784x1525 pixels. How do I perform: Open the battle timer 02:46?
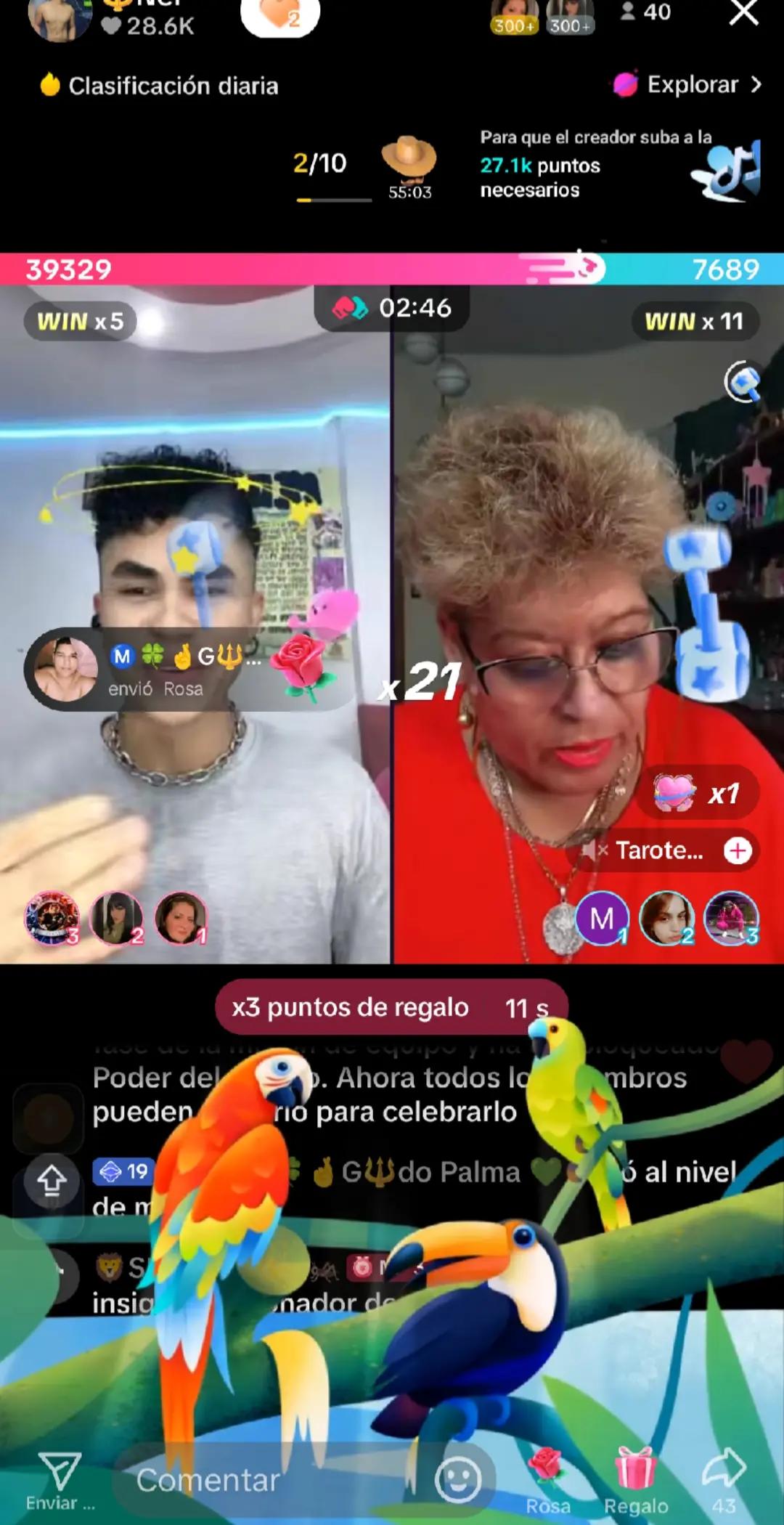(x=392, y=308)
